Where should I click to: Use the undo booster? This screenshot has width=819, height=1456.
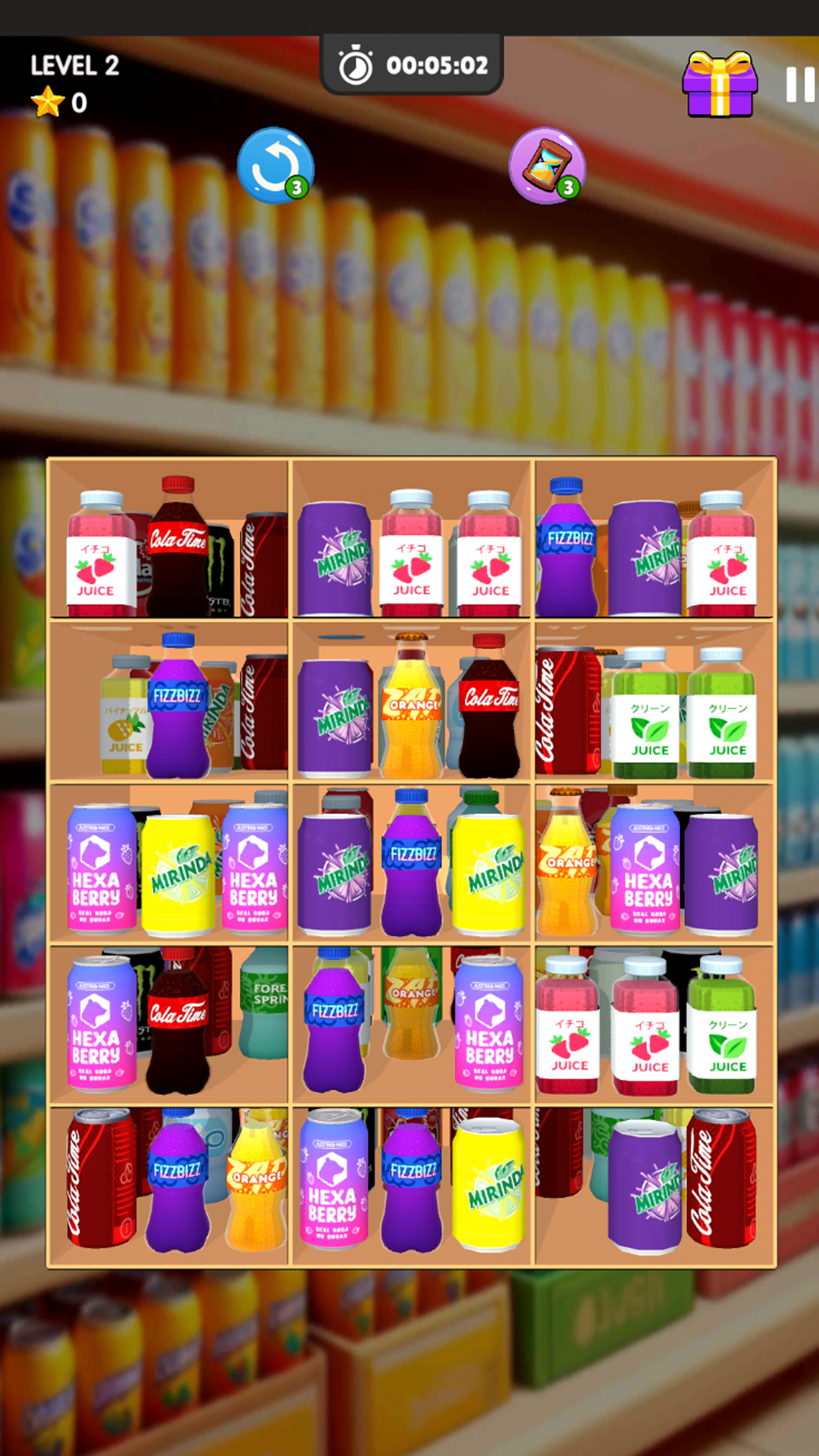coord(275,165)
